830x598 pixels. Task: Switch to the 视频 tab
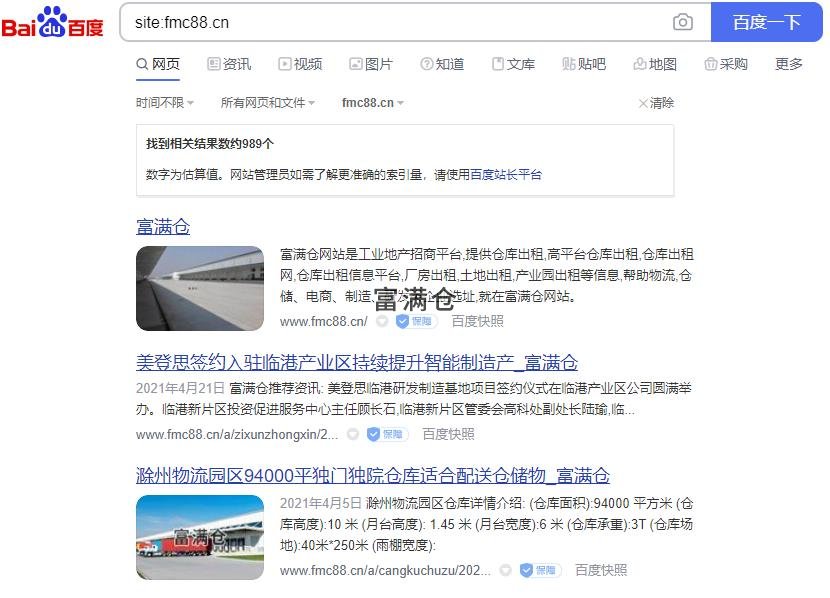(300, 64)
